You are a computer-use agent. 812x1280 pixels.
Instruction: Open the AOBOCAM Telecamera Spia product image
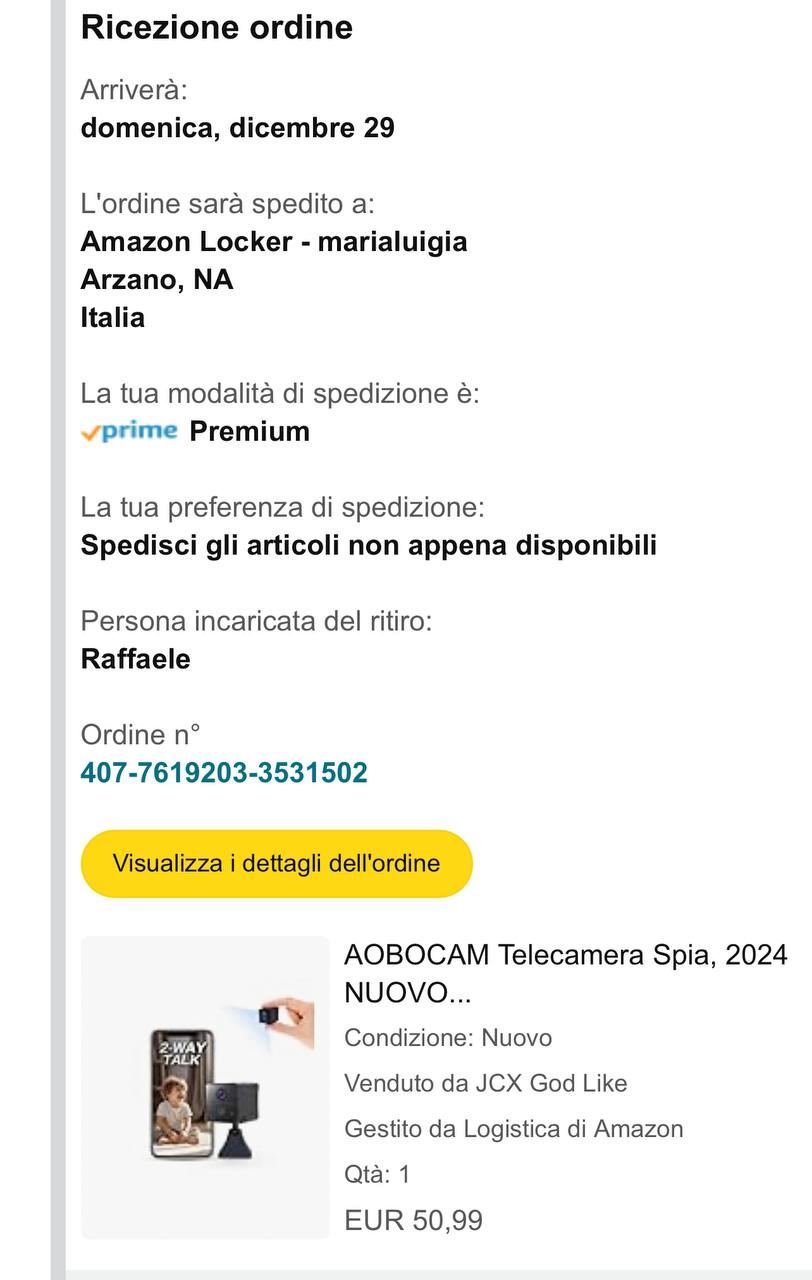pos(205,1087)
